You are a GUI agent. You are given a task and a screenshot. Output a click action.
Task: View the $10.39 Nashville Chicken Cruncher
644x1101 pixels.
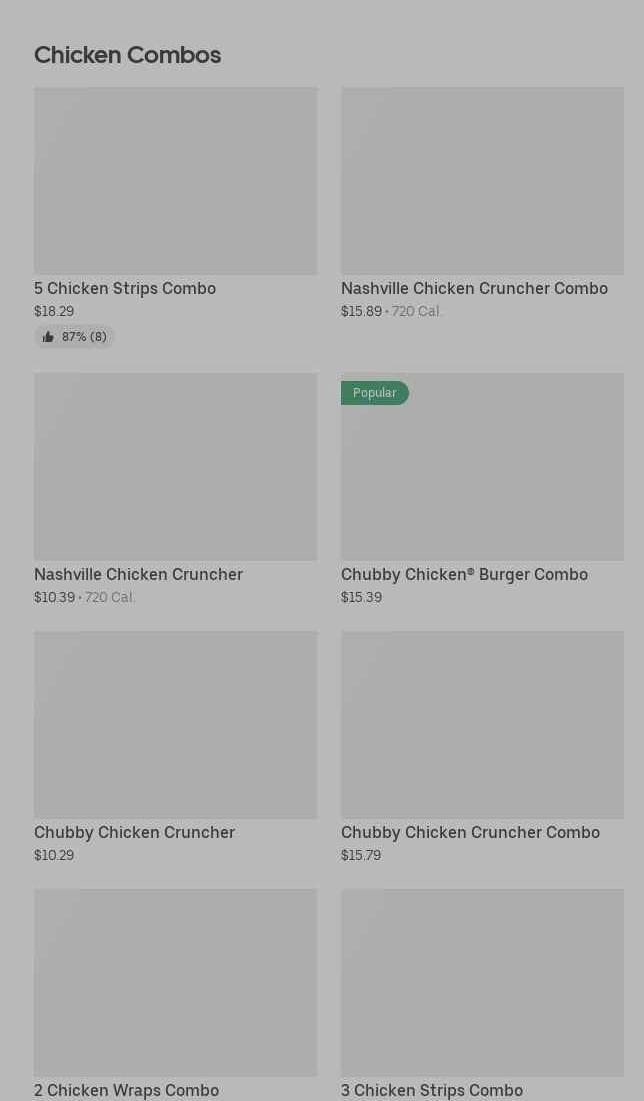tap(175, 467)
